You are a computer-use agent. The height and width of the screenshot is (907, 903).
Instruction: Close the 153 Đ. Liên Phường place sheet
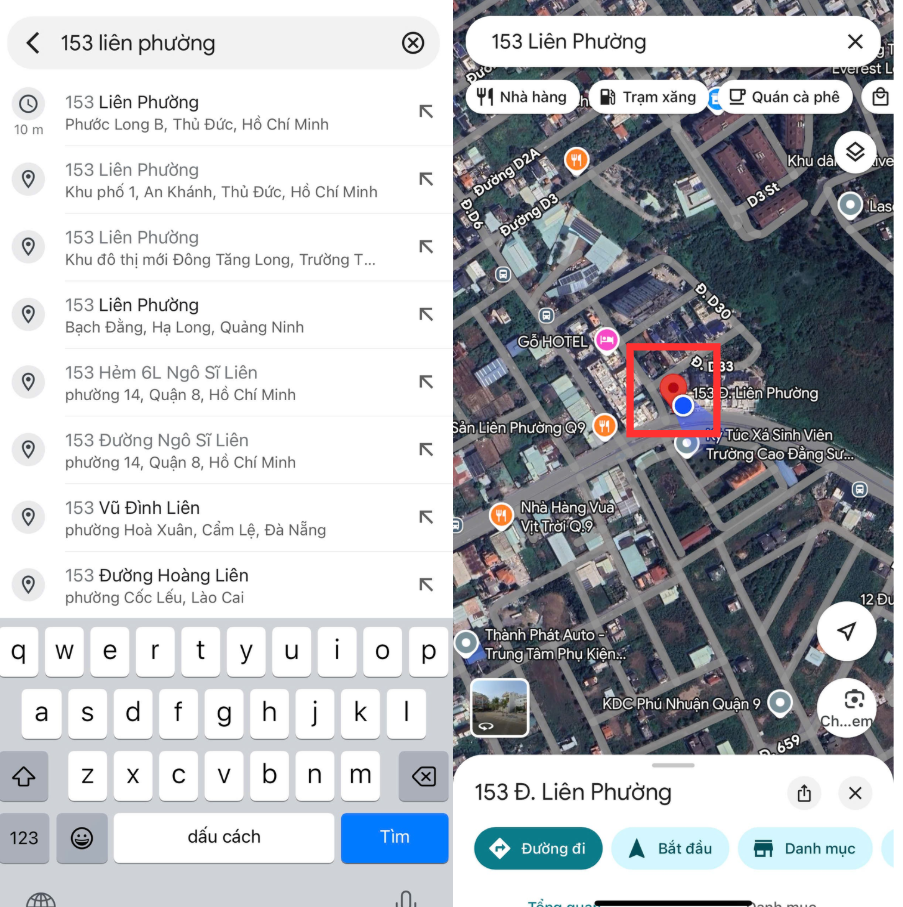(x=854, y=793)
